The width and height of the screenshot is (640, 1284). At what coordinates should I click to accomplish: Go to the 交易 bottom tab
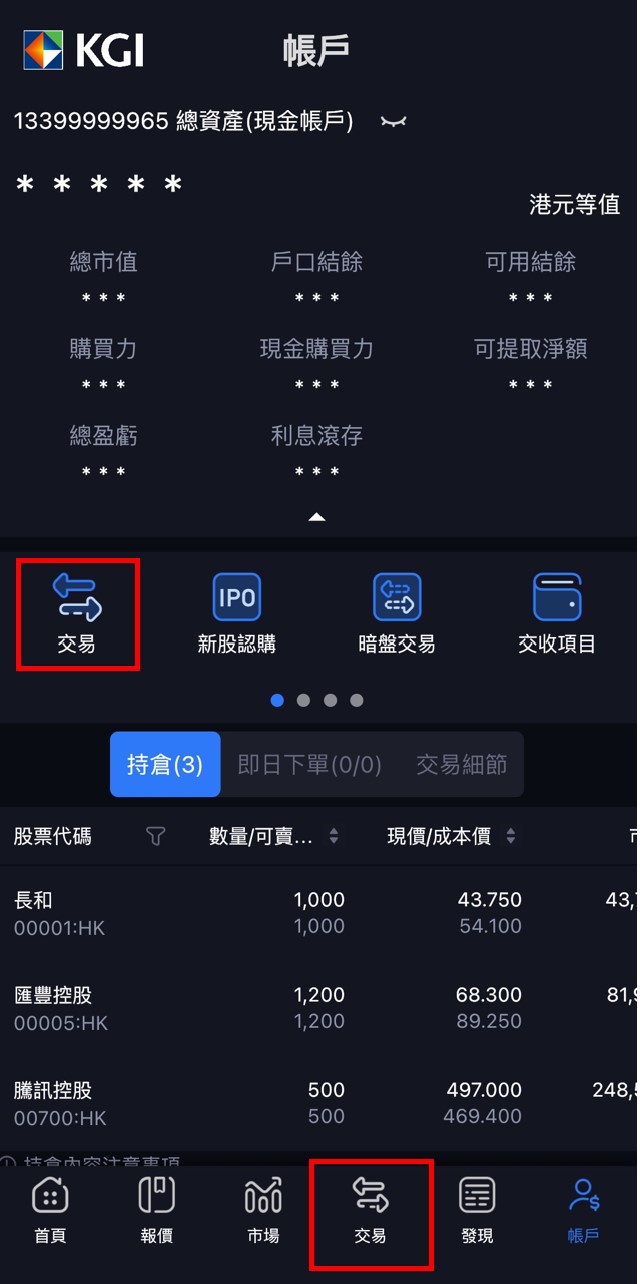(x=370, y=1210)
